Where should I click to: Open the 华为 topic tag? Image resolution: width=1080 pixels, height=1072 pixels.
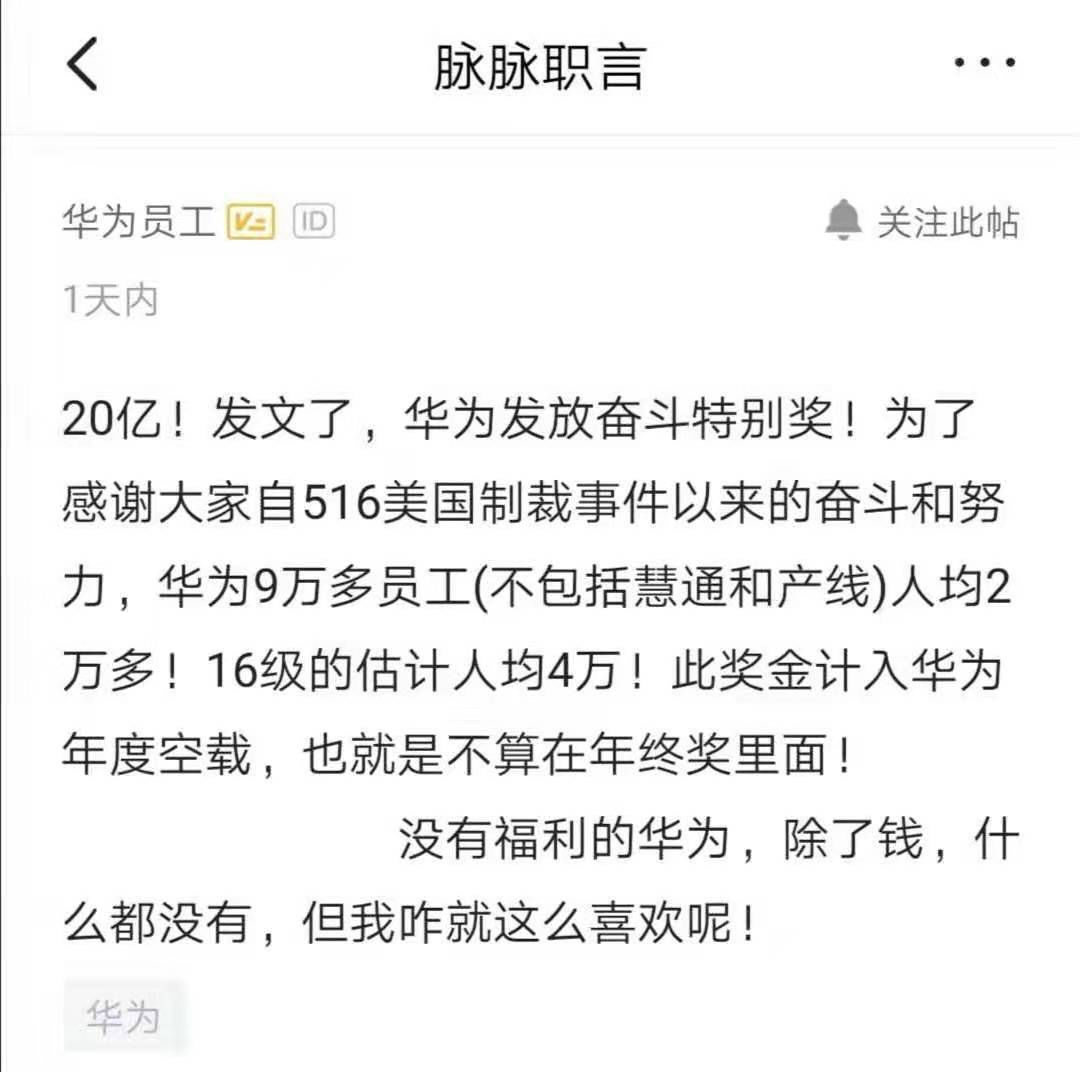[123, 1016]
